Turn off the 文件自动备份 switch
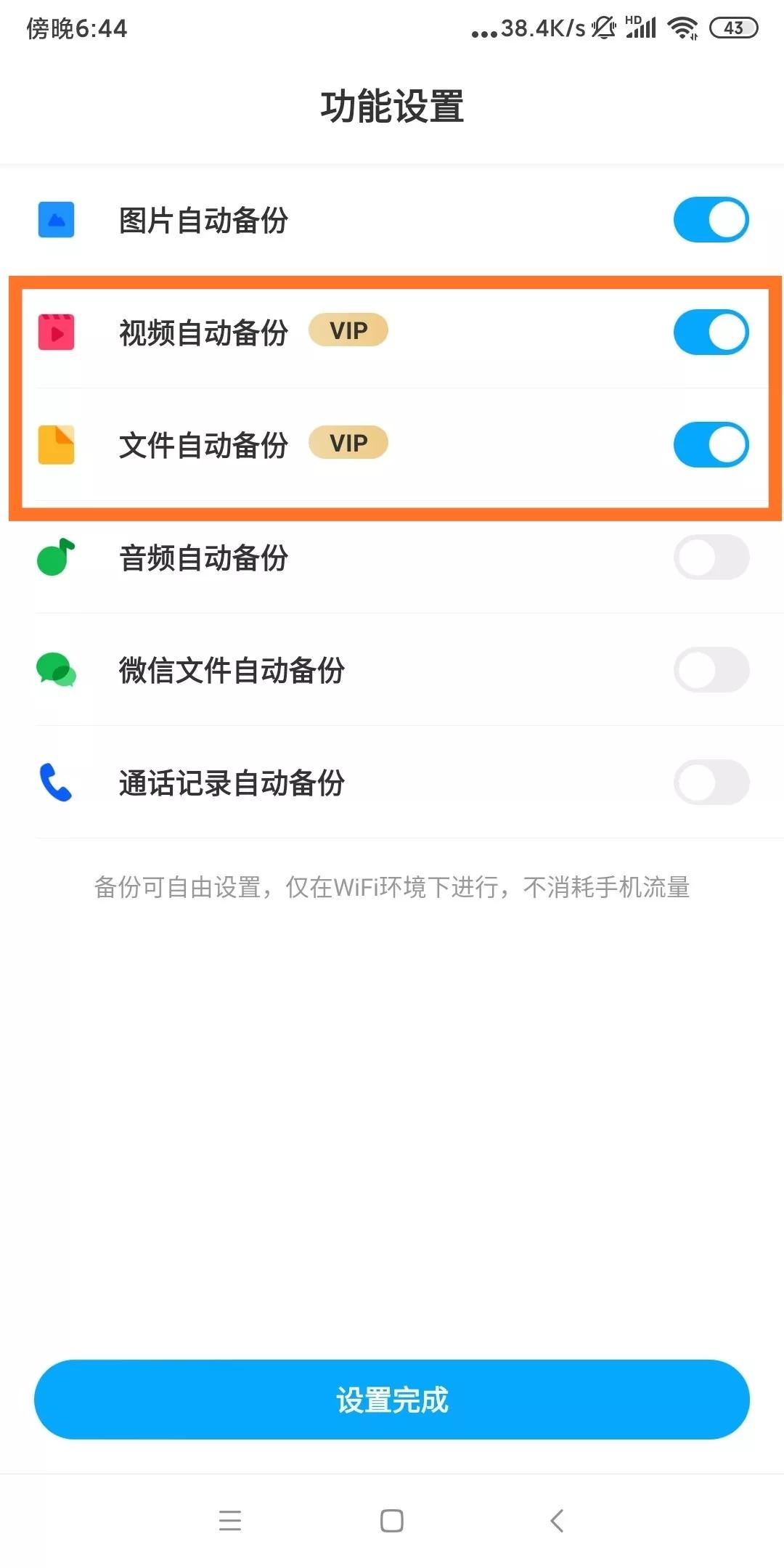Viewport: 784px width, 1568px height. 710,444
